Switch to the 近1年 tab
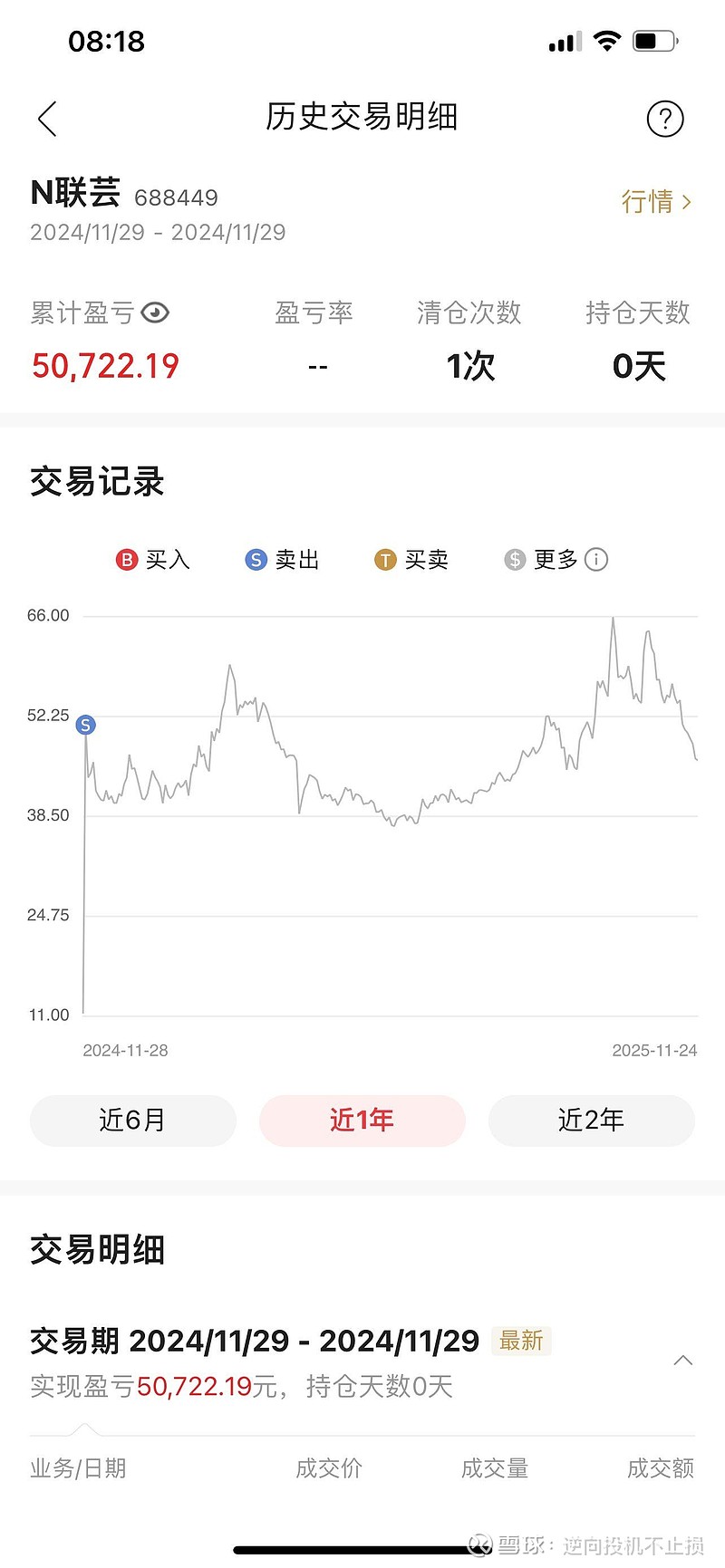725x1568 pixels. tap(362, 1121)
